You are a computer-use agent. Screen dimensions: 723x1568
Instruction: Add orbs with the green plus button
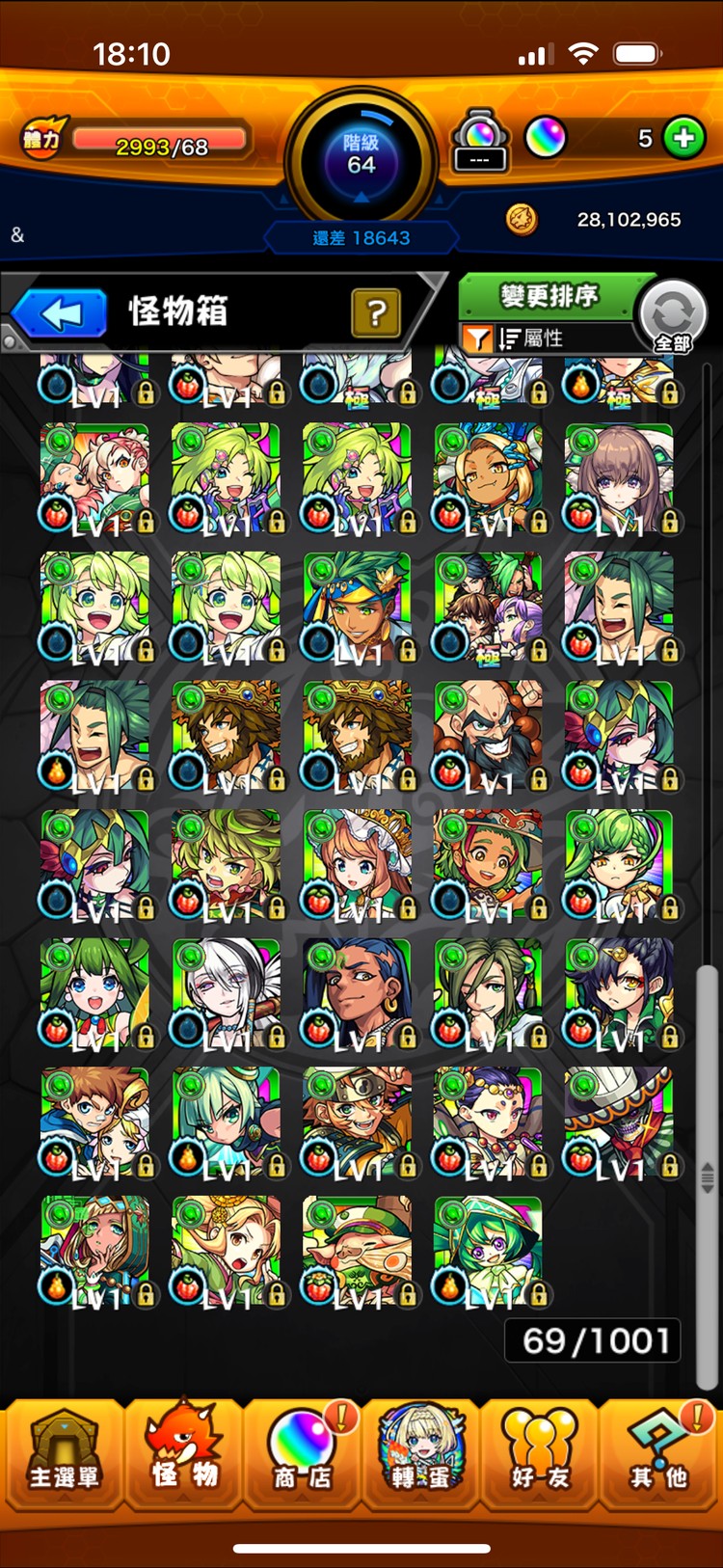coord(683,138)
